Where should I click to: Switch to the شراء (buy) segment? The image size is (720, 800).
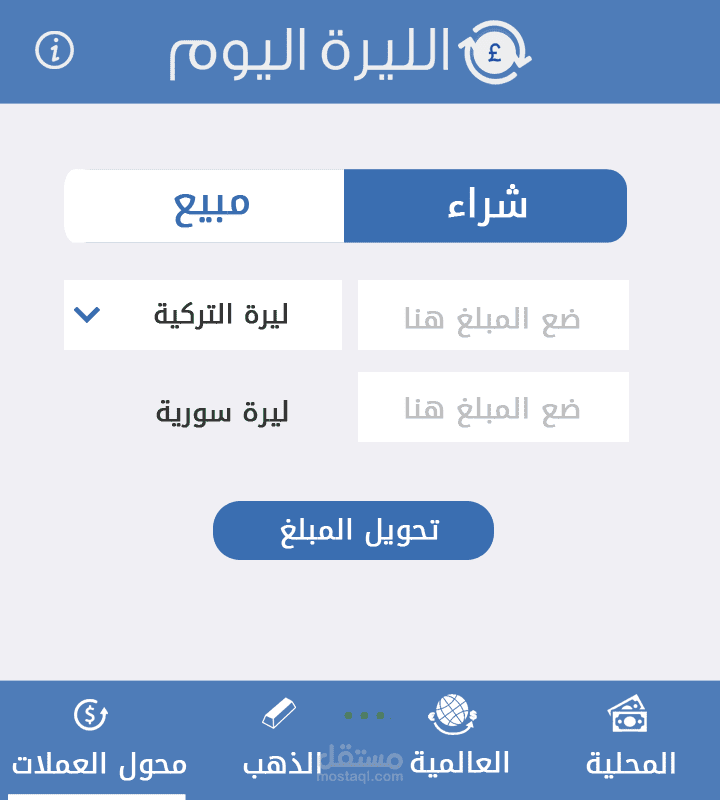(485, 206)
